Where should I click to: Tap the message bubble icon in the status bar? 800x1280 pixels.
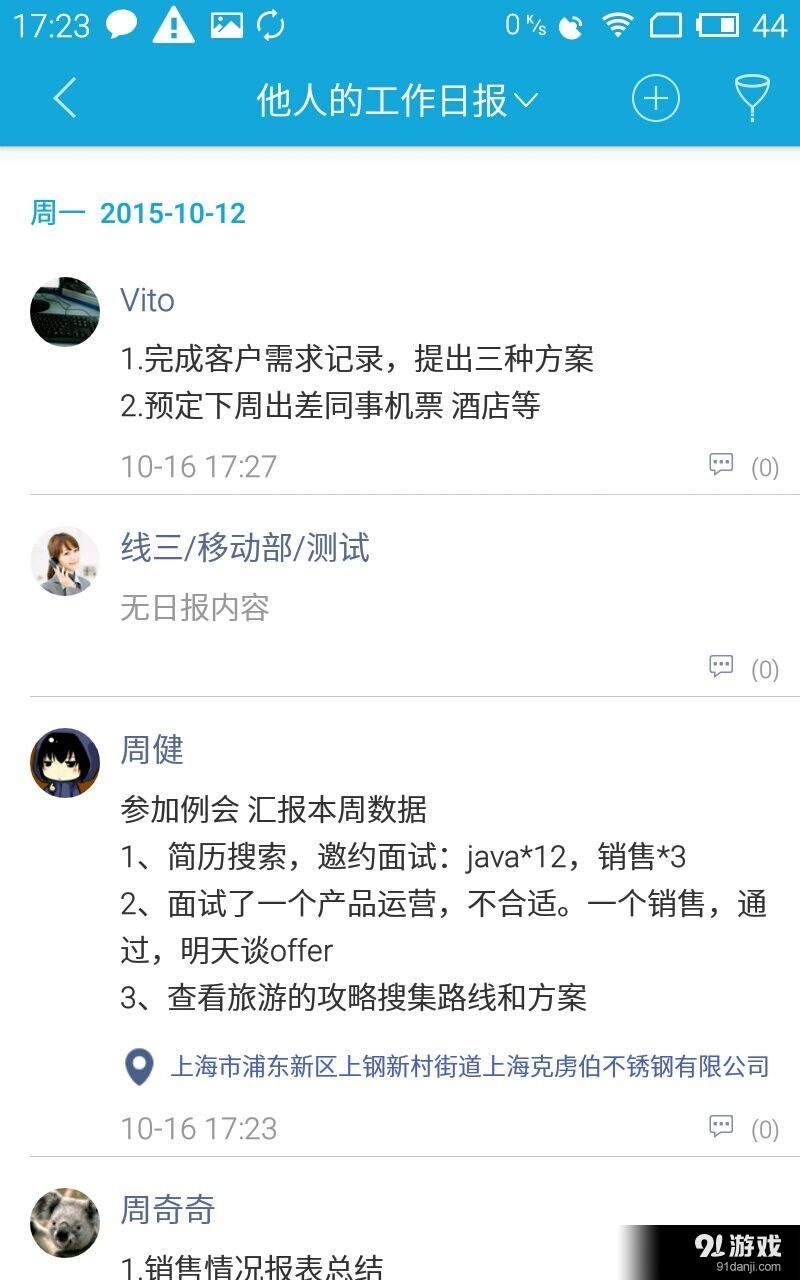(120, 24)
